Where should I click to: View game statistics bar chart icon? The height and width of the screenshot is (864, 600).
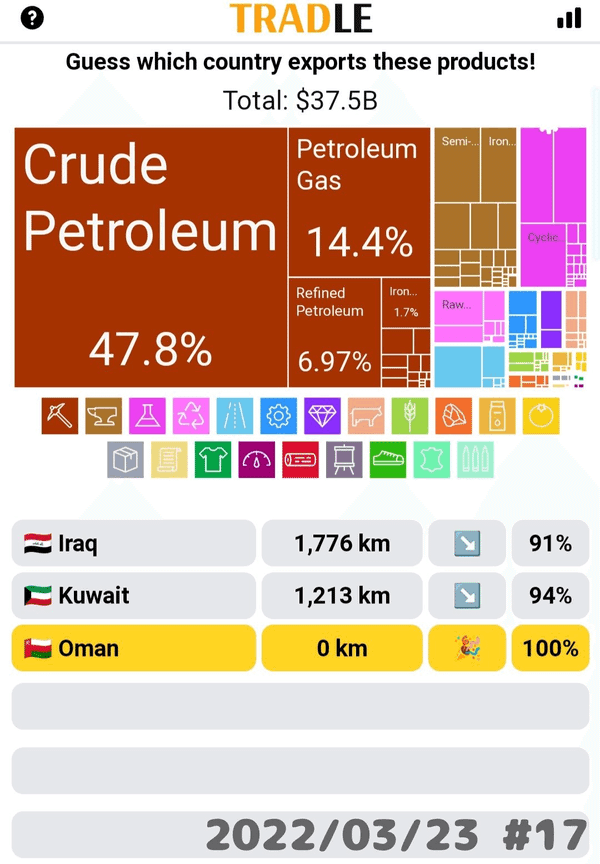pos(568,18)
